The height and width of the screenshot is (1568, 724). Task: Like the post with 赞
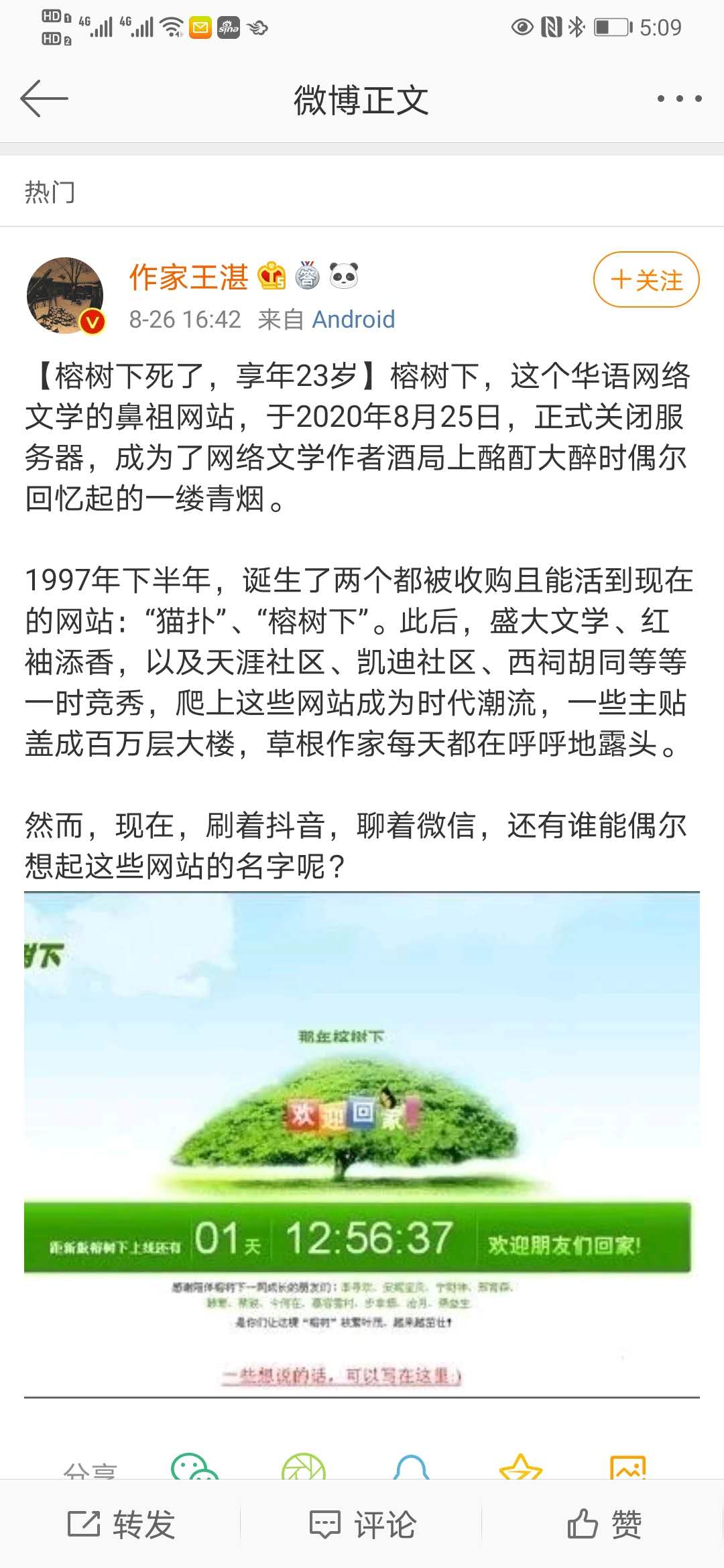(x=603, y=1524)
